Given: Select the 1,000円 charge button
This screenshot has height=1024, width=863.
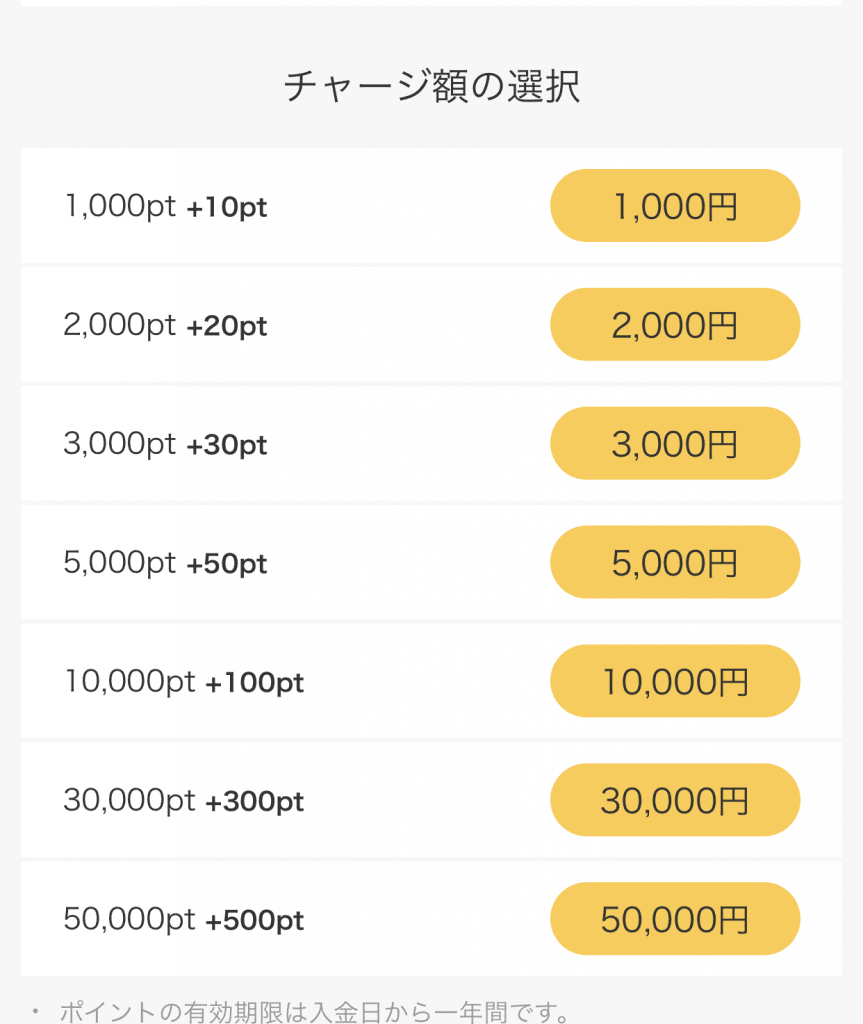Looking at the screenshot, I should (675, 206).
